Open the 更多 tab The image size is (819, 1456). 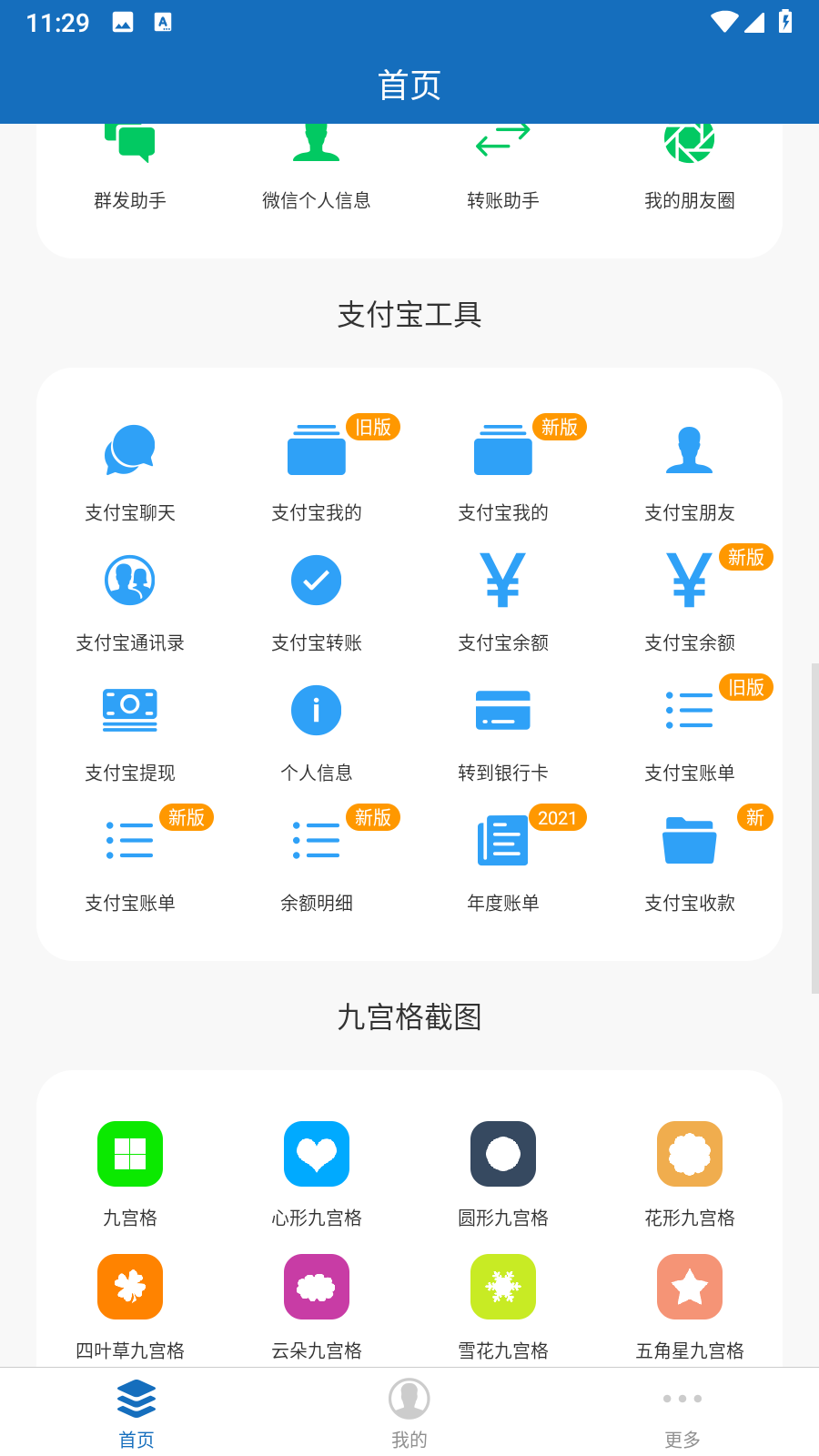(x=682, y=1411)
